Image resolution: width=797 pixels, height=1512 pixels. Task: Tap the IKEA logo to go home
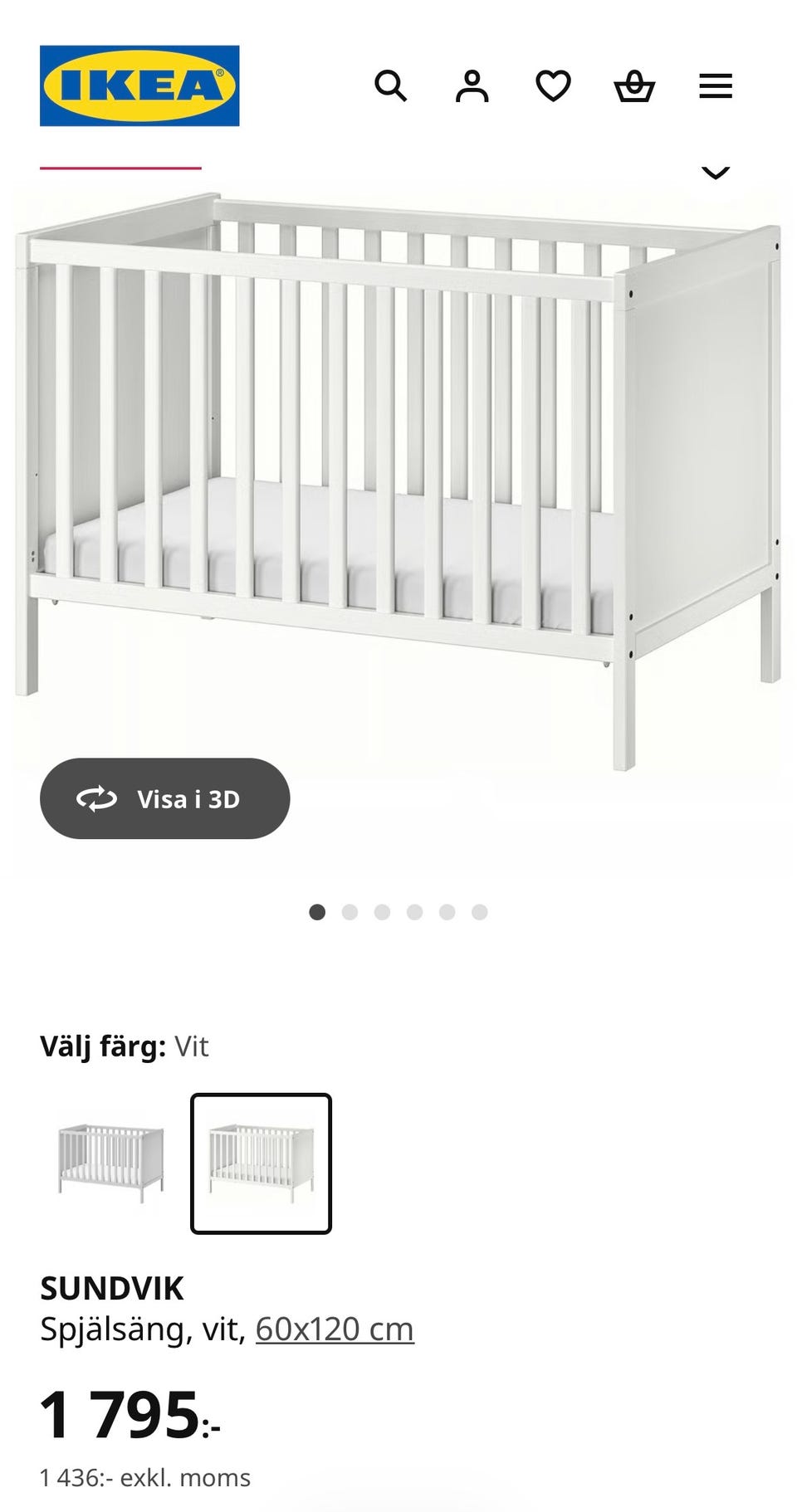[139, 85]
